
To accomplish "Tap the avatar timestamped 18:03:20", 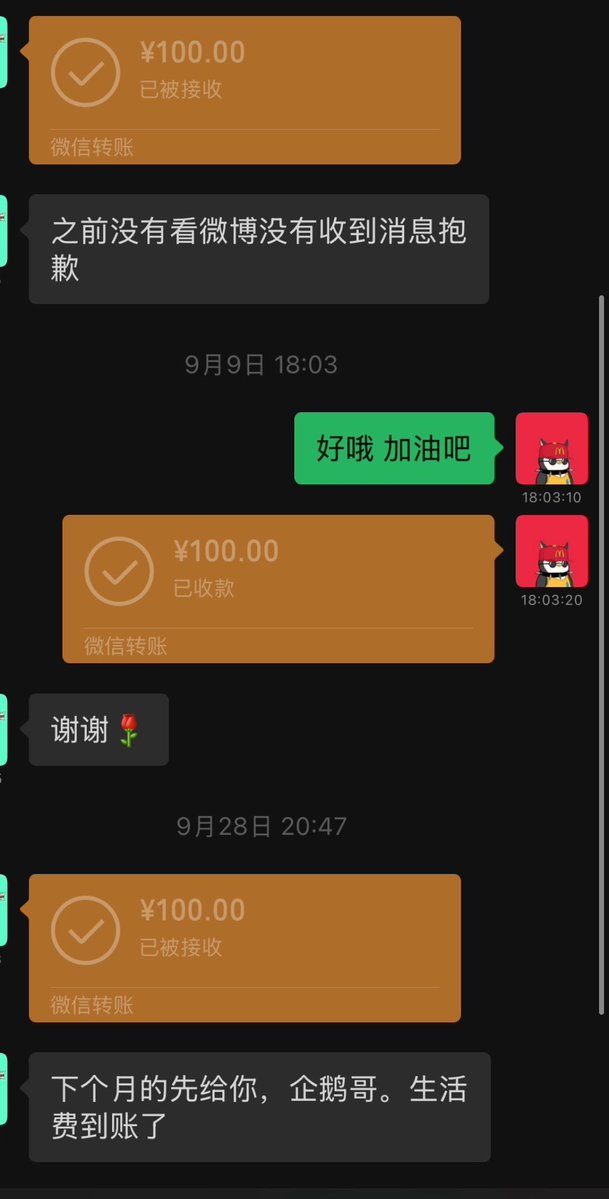I will tap(551, 551).
